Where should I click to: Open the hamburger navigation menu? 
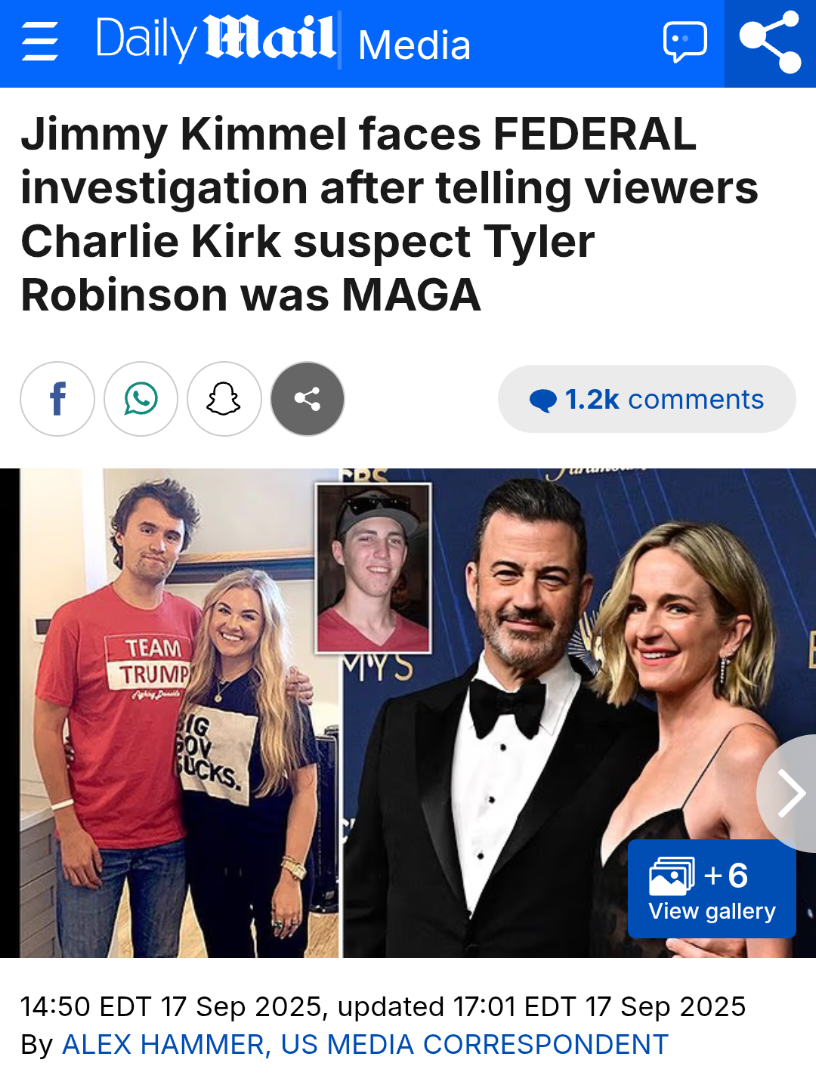point(40,42)
